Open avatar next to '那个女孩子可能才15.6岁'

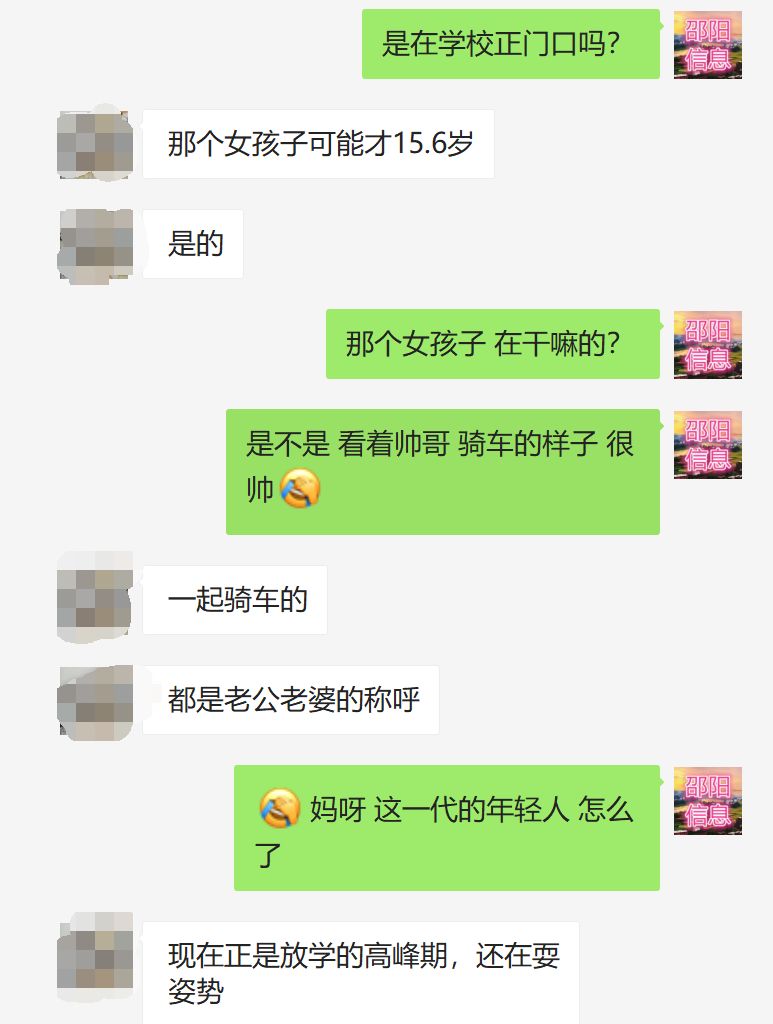coord(95,144)
